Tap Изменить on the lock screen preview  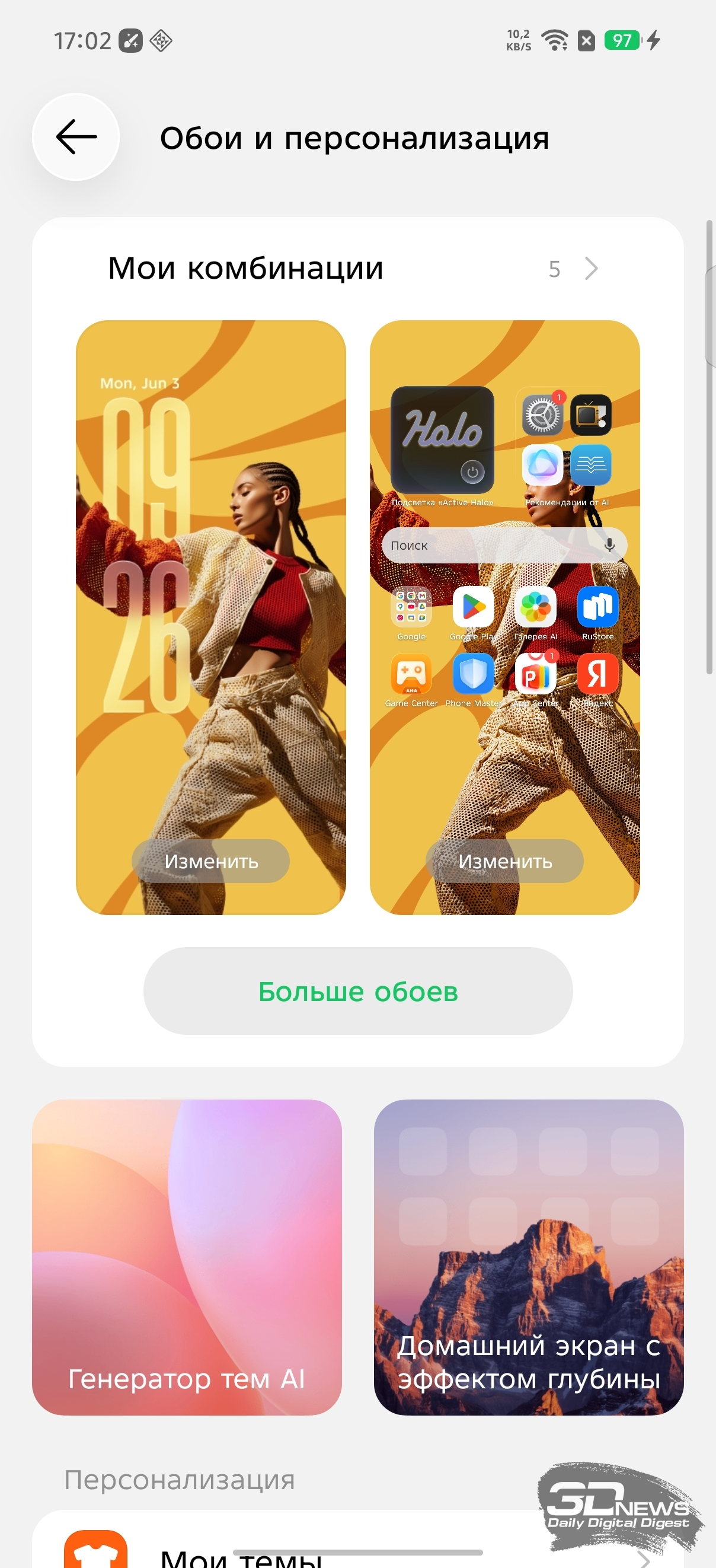pos(210,861)
